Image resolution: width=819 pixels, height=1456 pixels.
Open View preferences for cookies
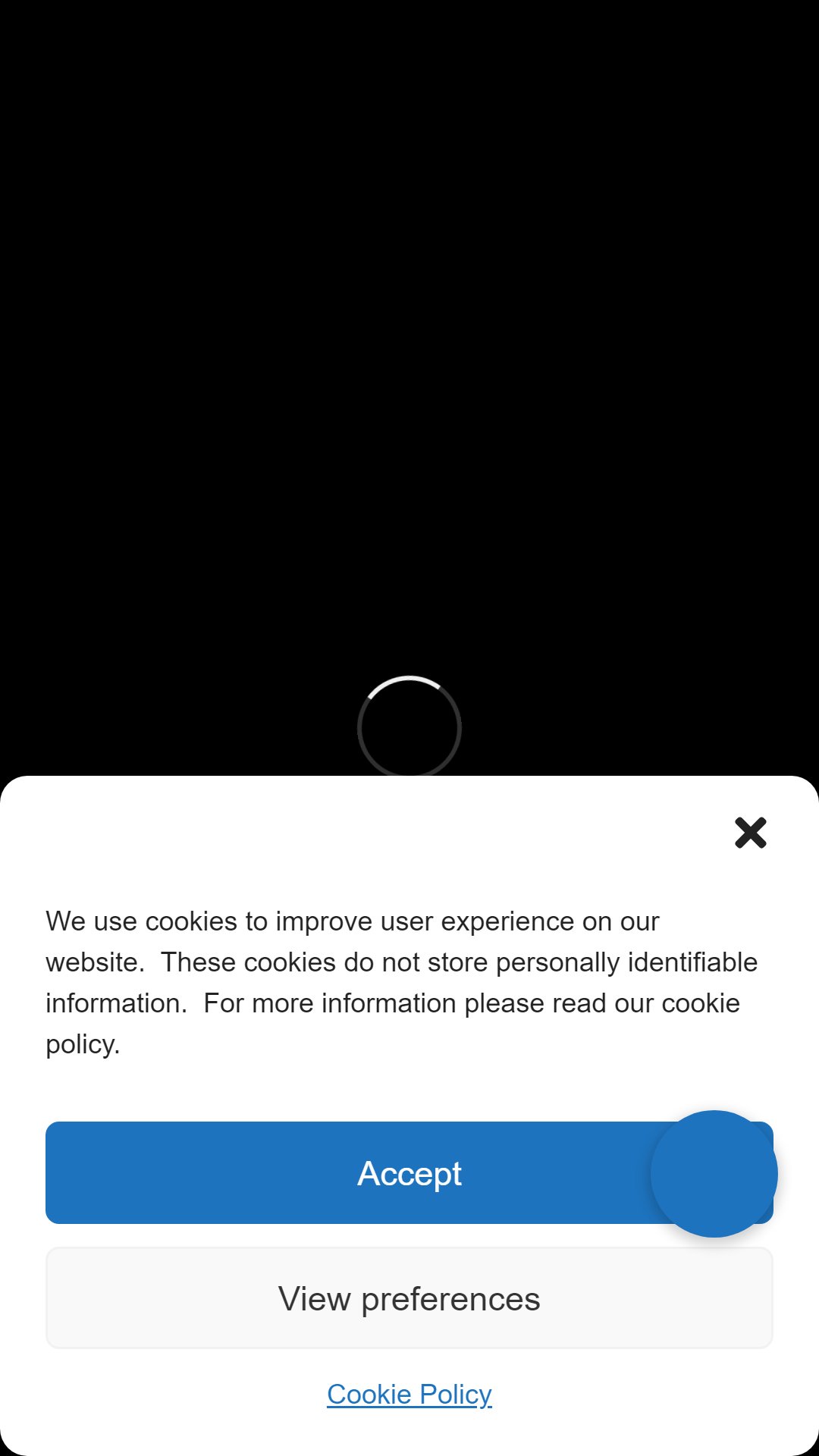409,1298
